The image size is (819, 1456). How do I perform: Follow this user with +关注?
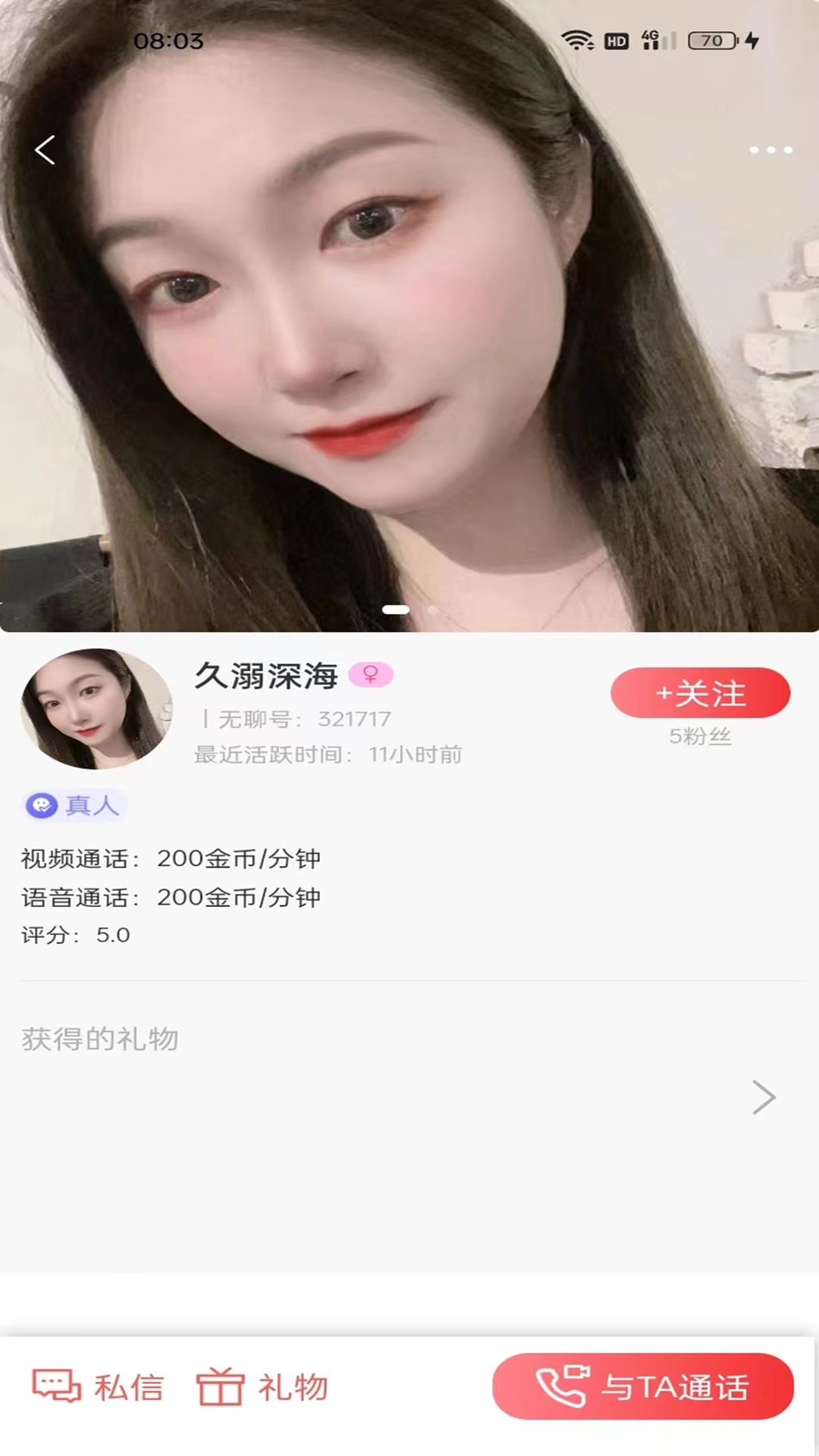pyautogui.click(x=700, y=693)
